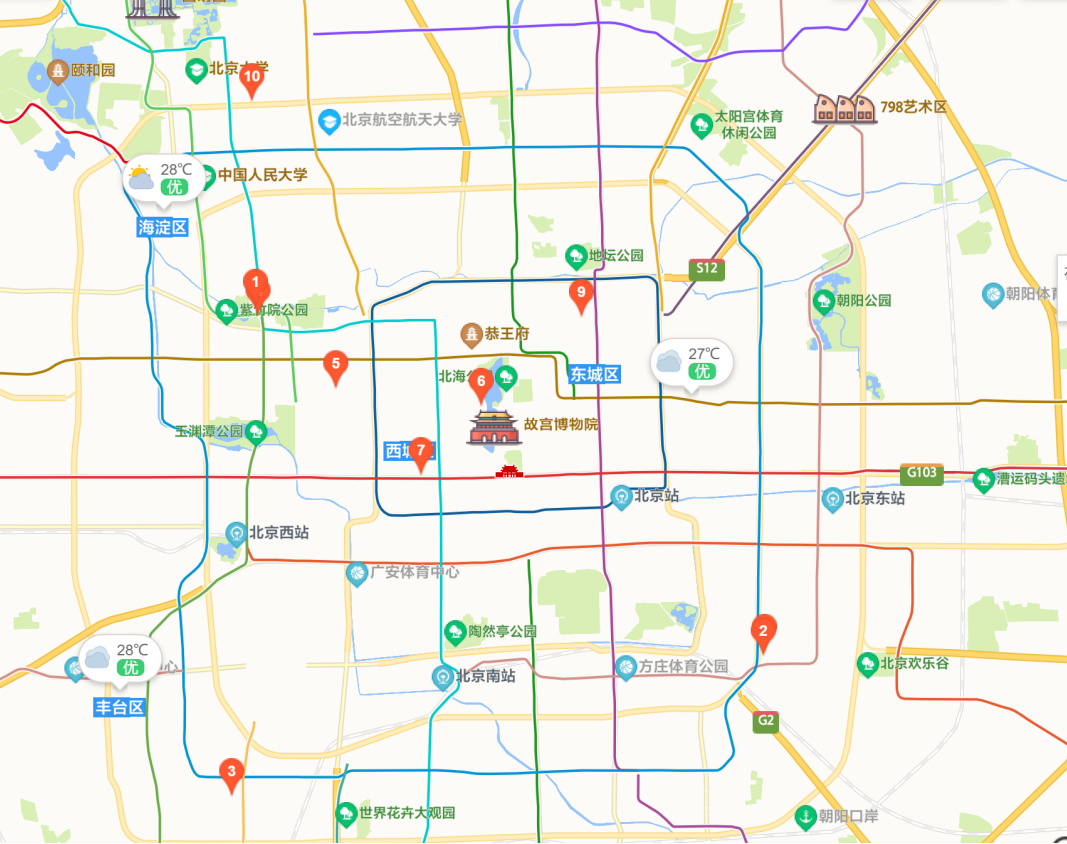Image resolution: width=1067 pixels, height=844 pixels.
Task: Tap the 颐和园 attraction point
Action: (x=60, y=71)
